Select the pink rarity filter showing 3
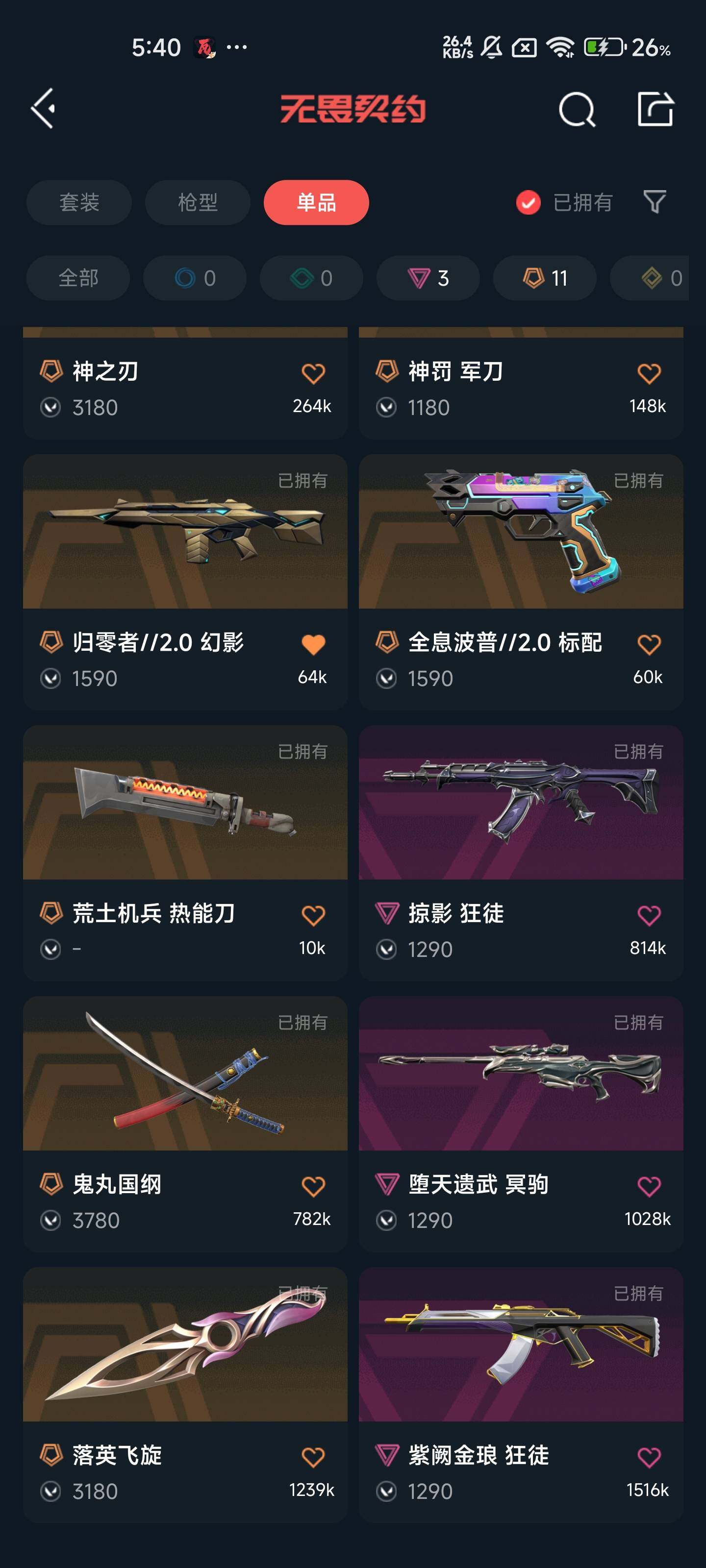Image resolution: width=706 pixels, height=1568 pixels. point(427,277)
